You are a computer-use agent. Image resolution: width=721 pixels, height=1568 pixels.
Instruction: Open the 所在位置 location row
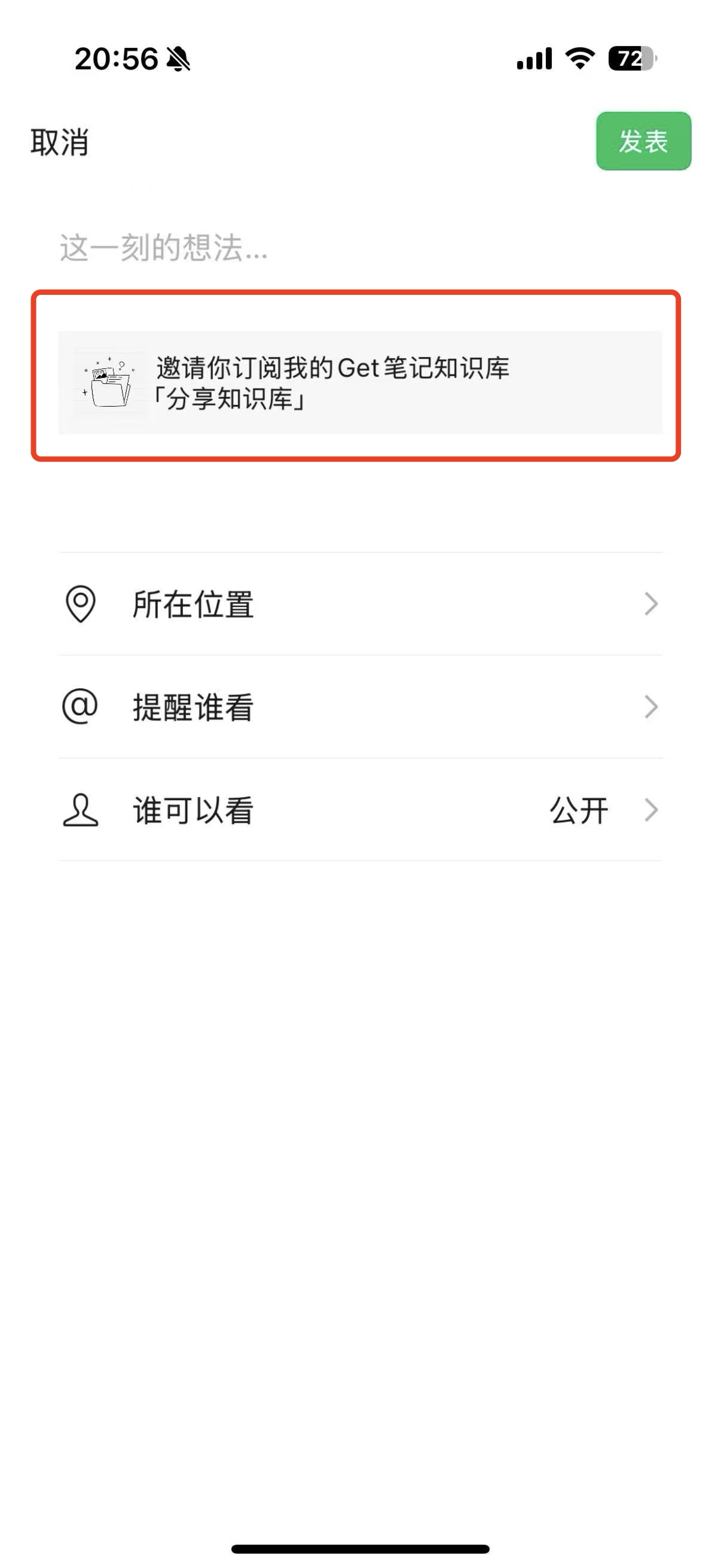pos(359,604)
